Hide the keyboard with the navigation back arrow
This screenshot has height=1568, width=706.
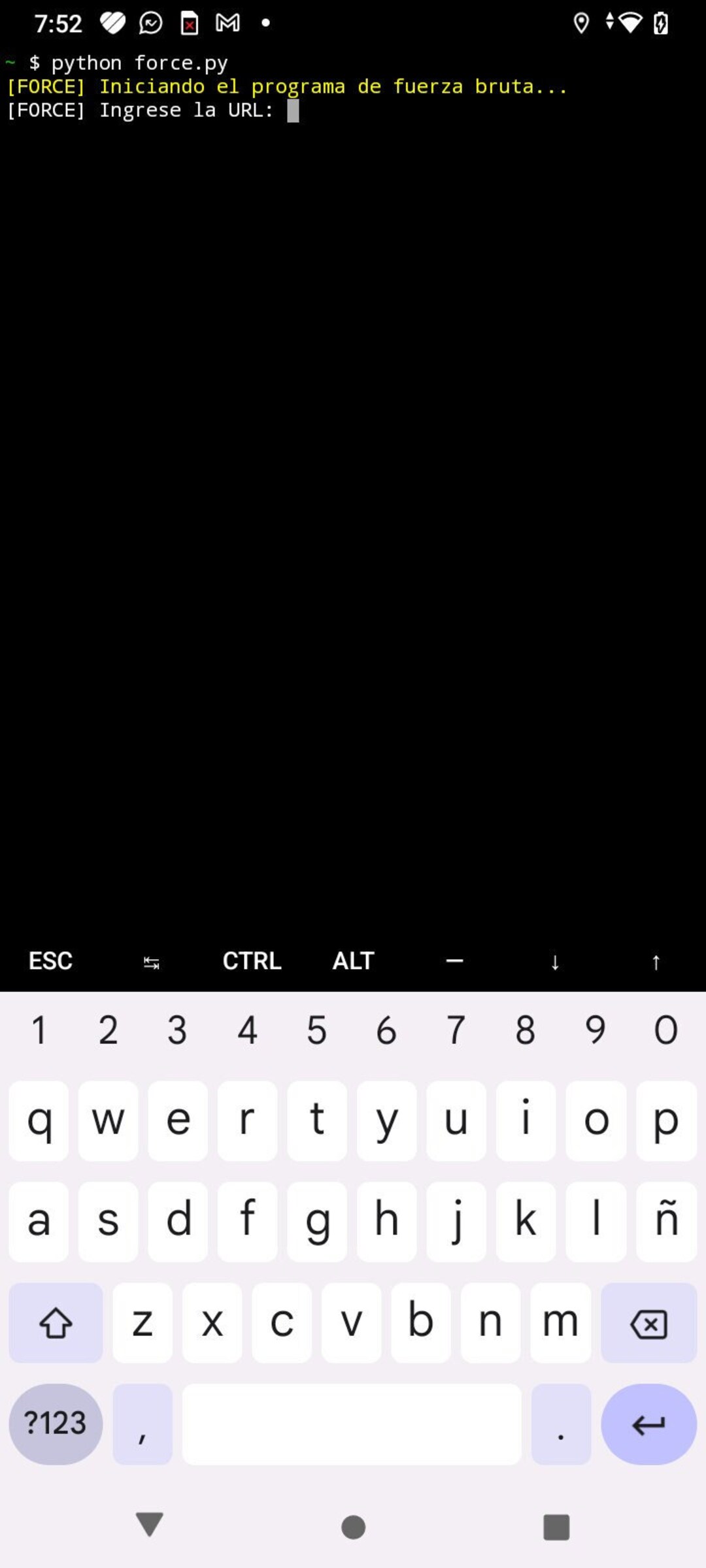click(150, 1525)
